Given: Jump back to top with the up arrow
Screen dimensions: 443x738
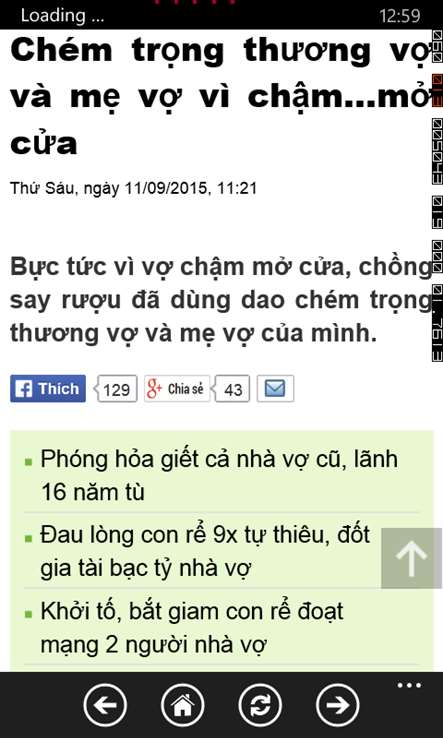Looking at the screenshot, I should [411, 558].
